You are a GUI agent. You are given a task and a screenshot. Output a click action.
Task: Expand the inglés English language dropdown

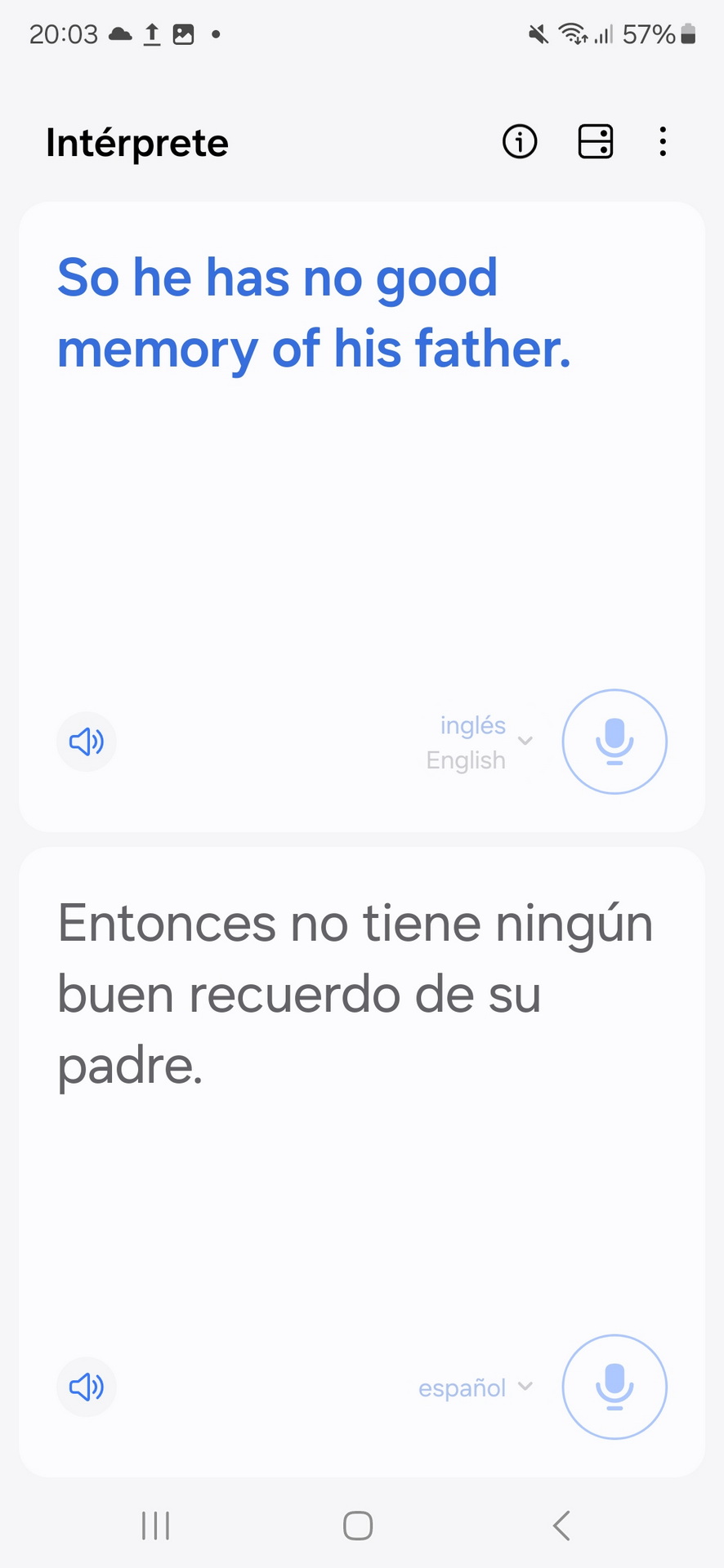tap(480, 742)
